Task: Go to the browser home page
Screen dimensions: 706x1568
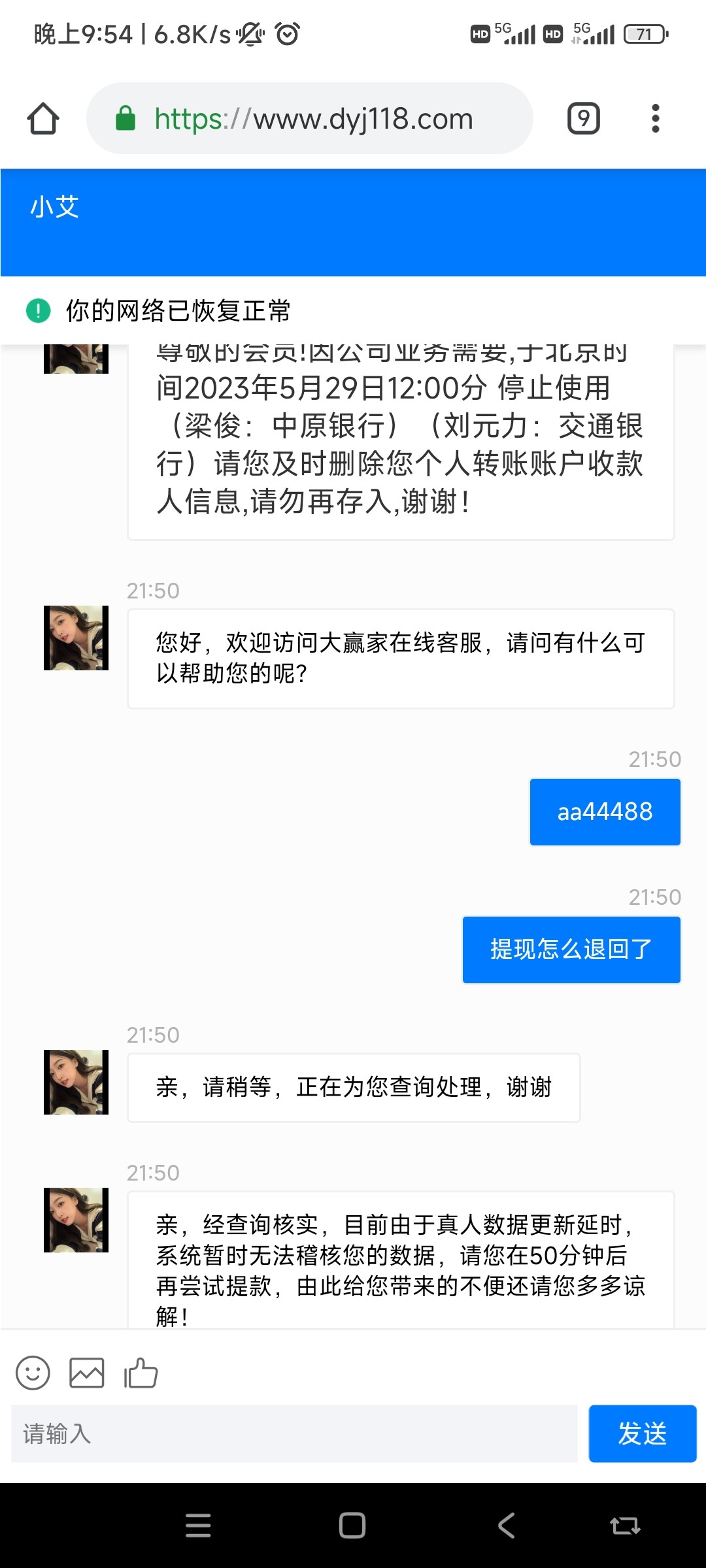Action: coord(43,119)
